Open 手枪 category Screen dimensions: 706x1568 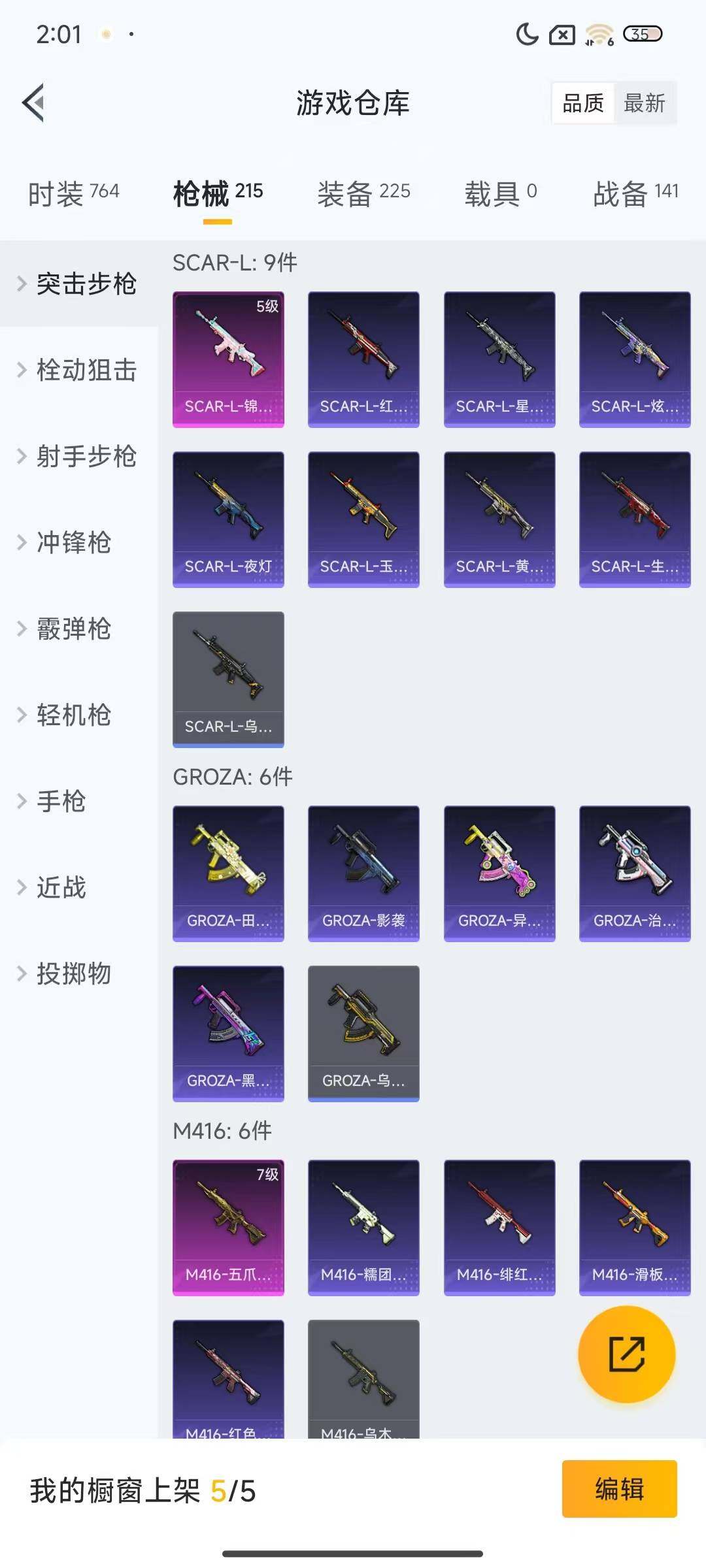[60, 801]
